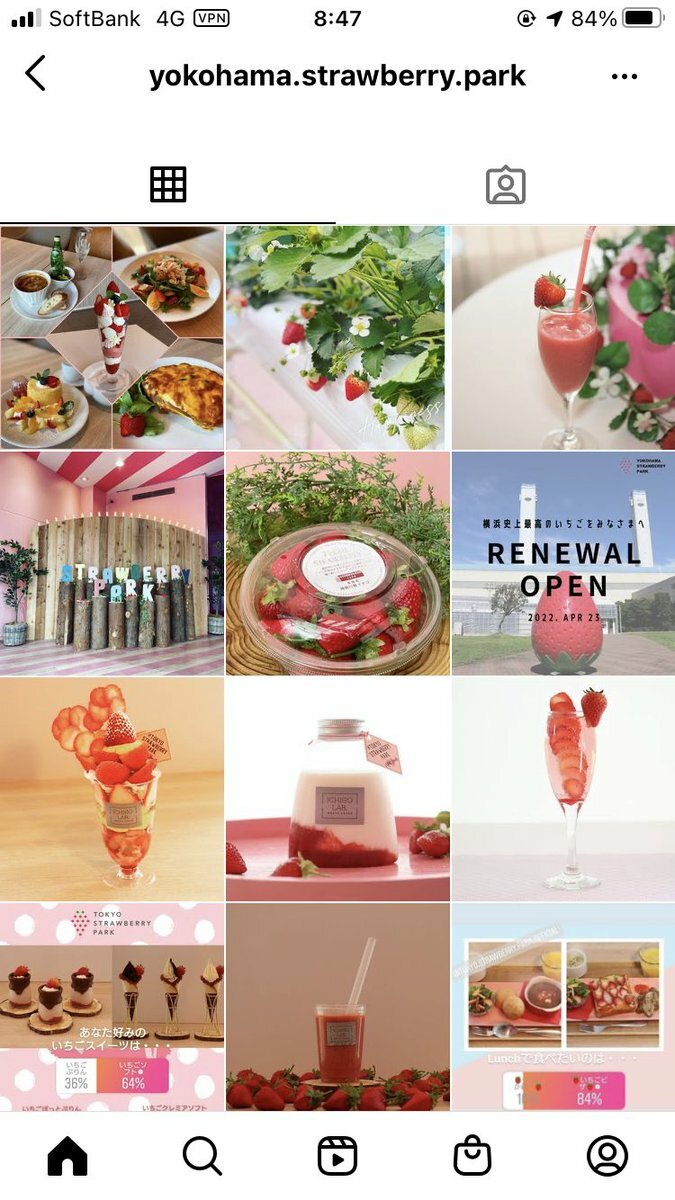
Task: Open the strawberry milk bottle post
Action: (337, 790)
